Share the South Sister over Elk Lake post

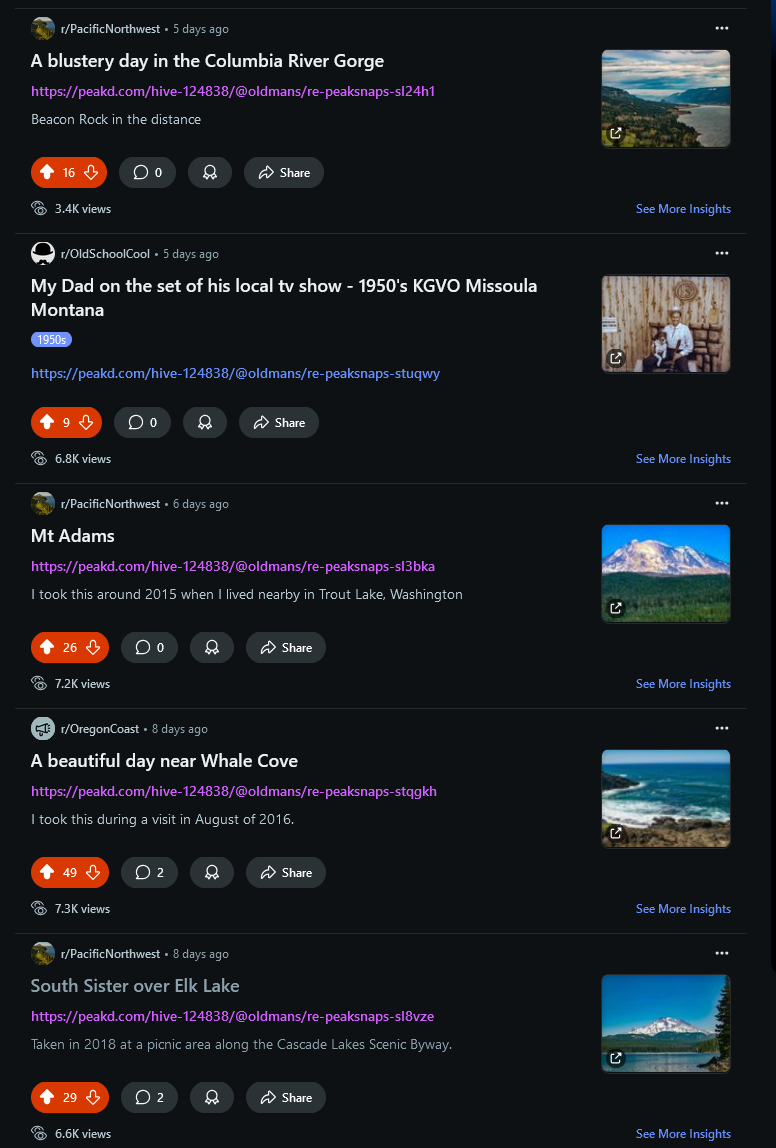[x=285, y=1098]
